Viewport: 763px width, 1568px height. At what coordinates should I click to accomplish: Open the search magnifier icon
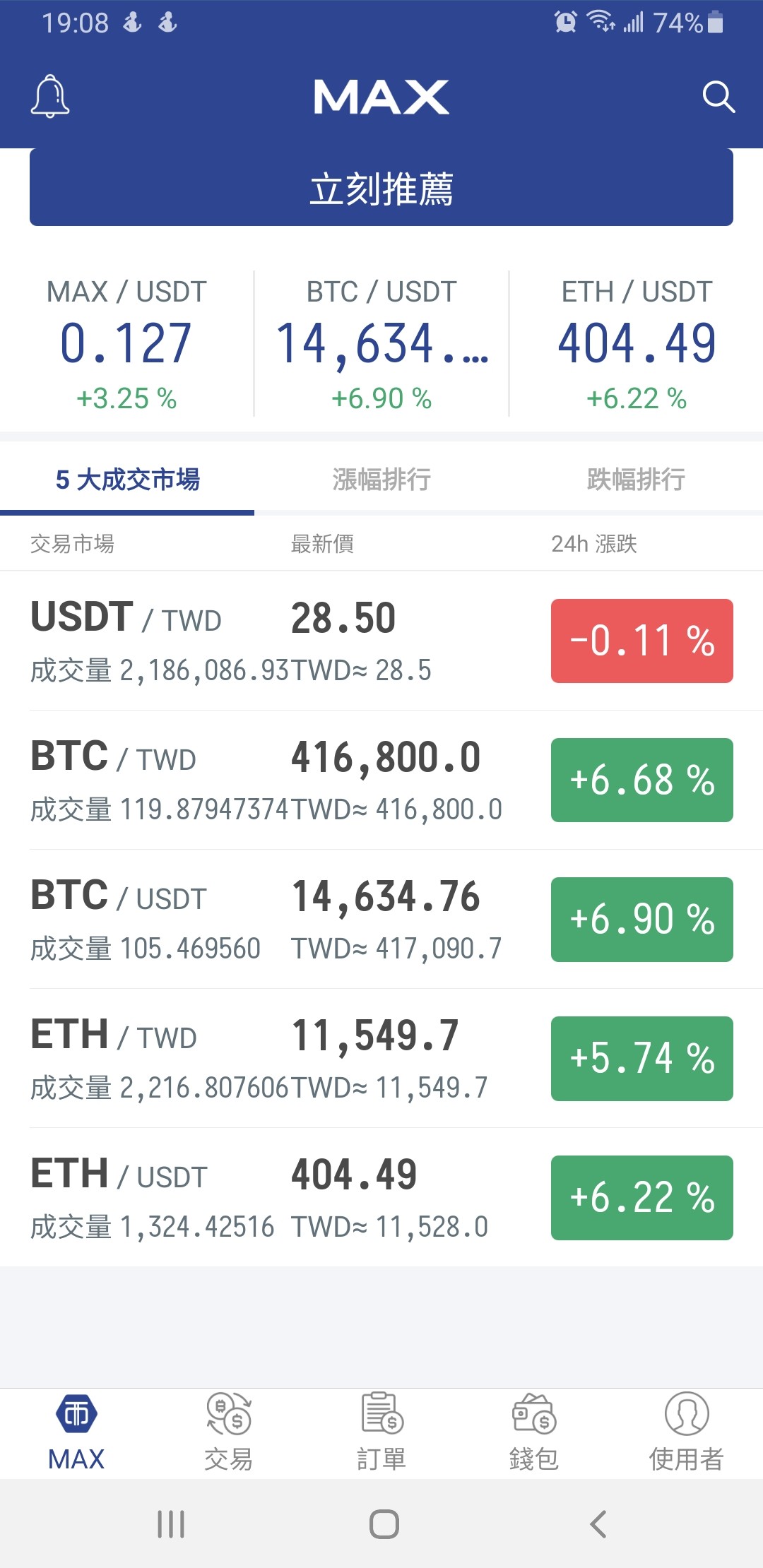click(718, 96)
